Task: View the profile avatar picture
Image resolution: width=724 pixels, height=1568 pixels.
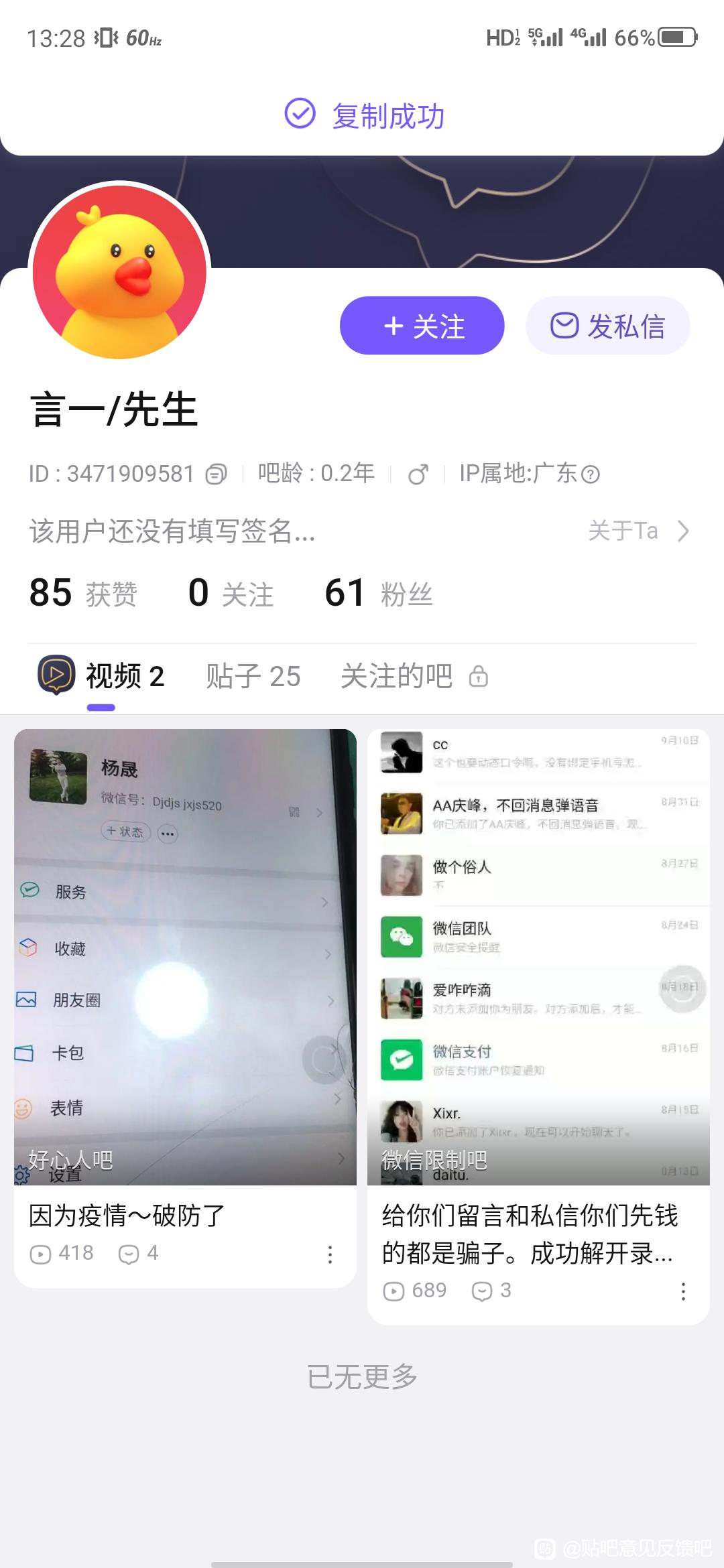Action: pos(119,271)
